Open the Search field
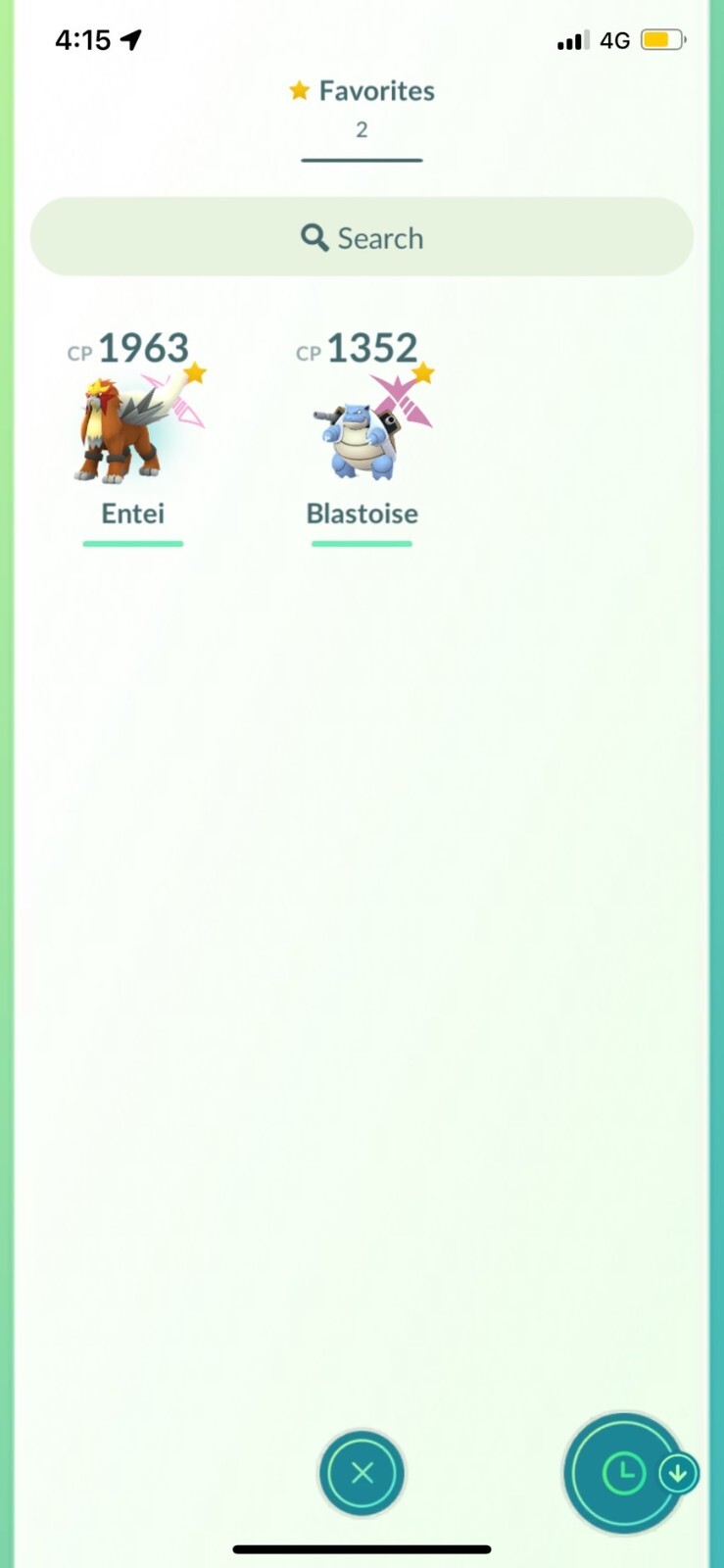The image size is (724, 1568). 362,237
